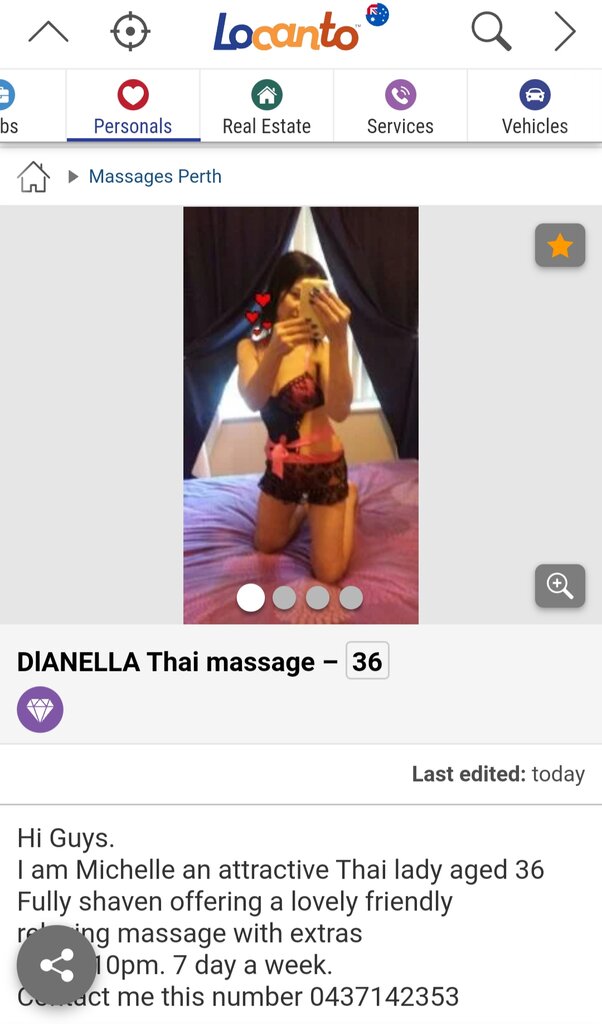Open the location target icon
Viewport: 602px width, 1024px height.
pos(130,31)
